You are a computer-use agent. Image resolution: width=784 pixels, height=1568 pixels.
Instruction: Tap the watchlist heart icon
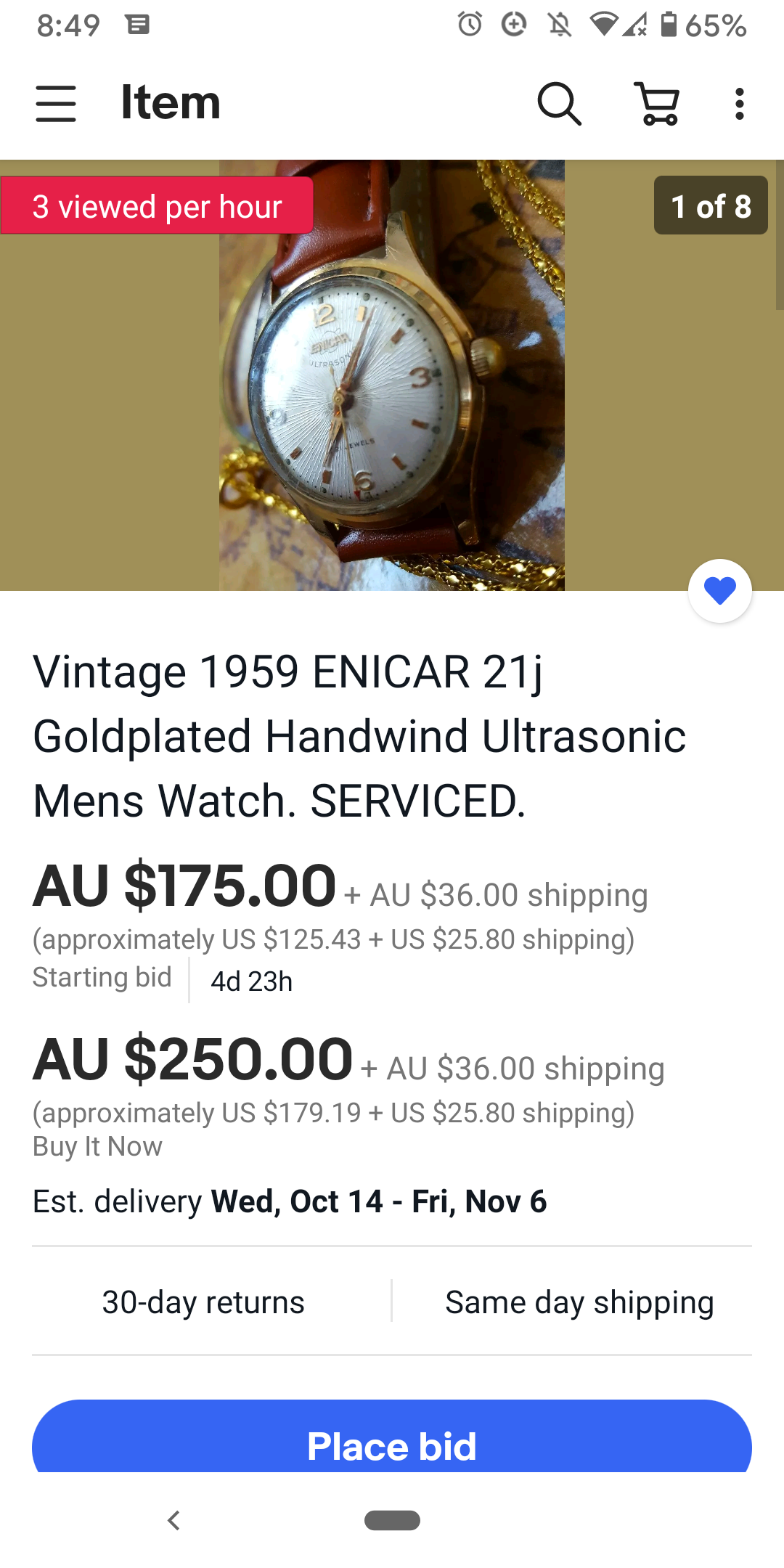pyautogui.click(x=719, y=590)
